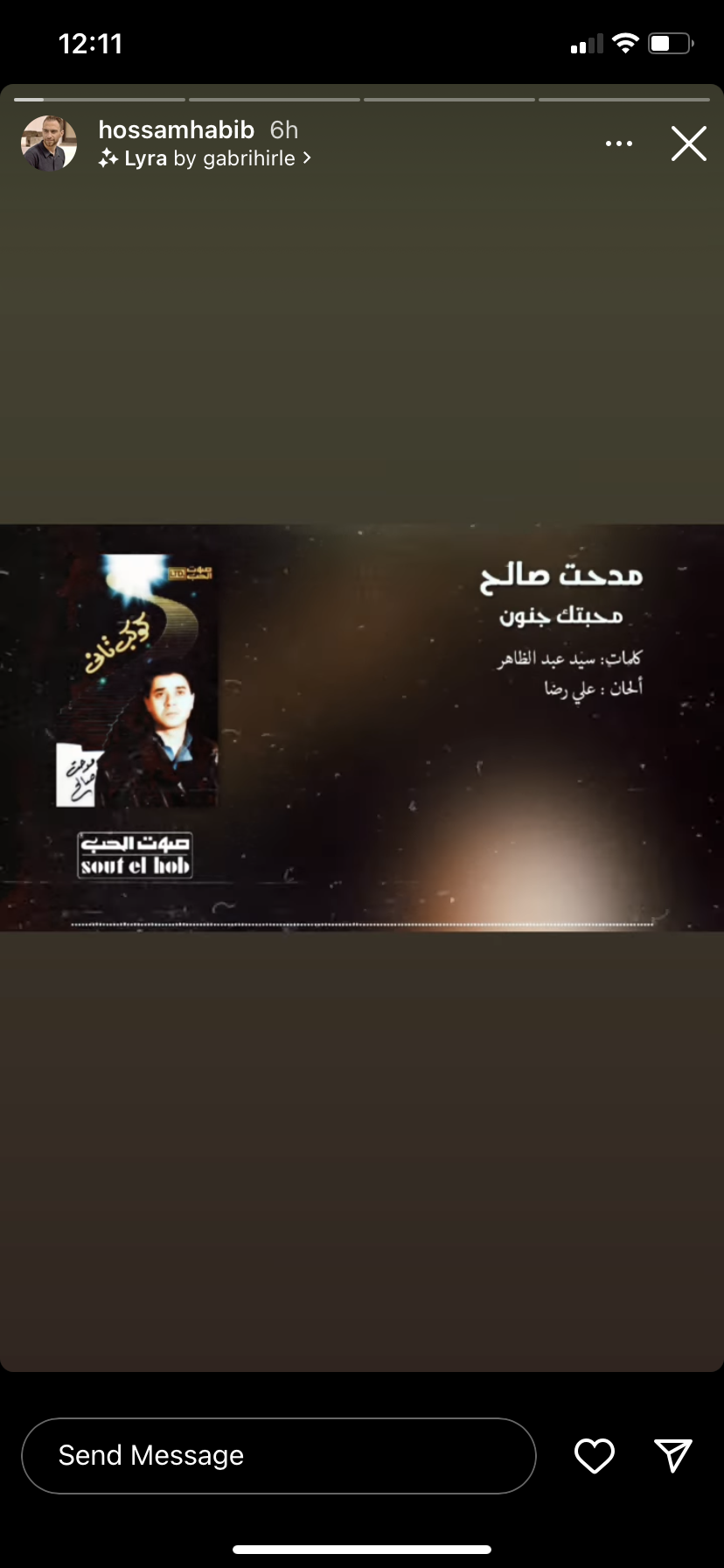Open the story's three-dot options menu

[x=618, y=143]
